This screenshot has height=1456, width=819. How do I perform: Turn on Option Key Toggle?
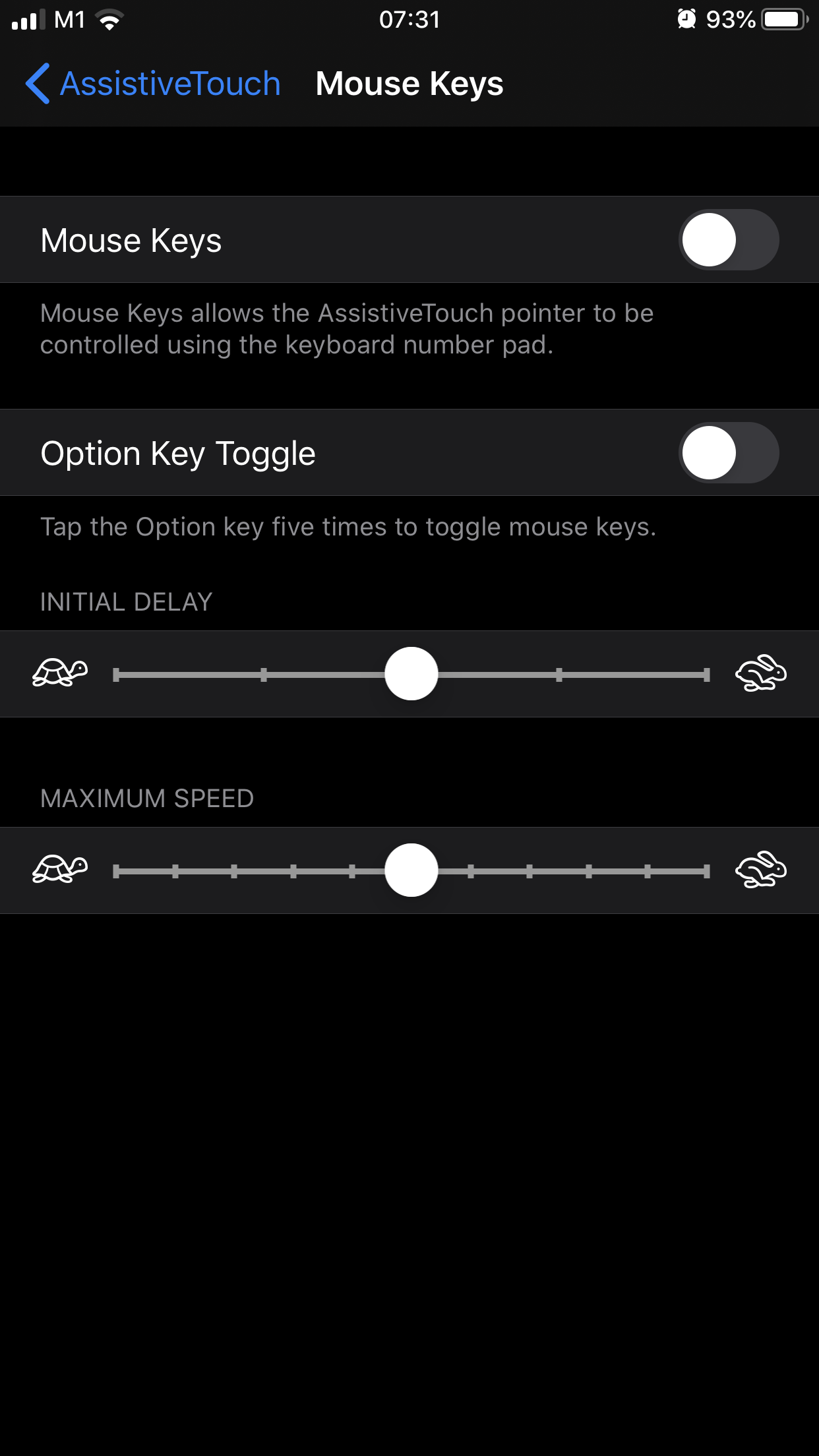coord(728,453)
